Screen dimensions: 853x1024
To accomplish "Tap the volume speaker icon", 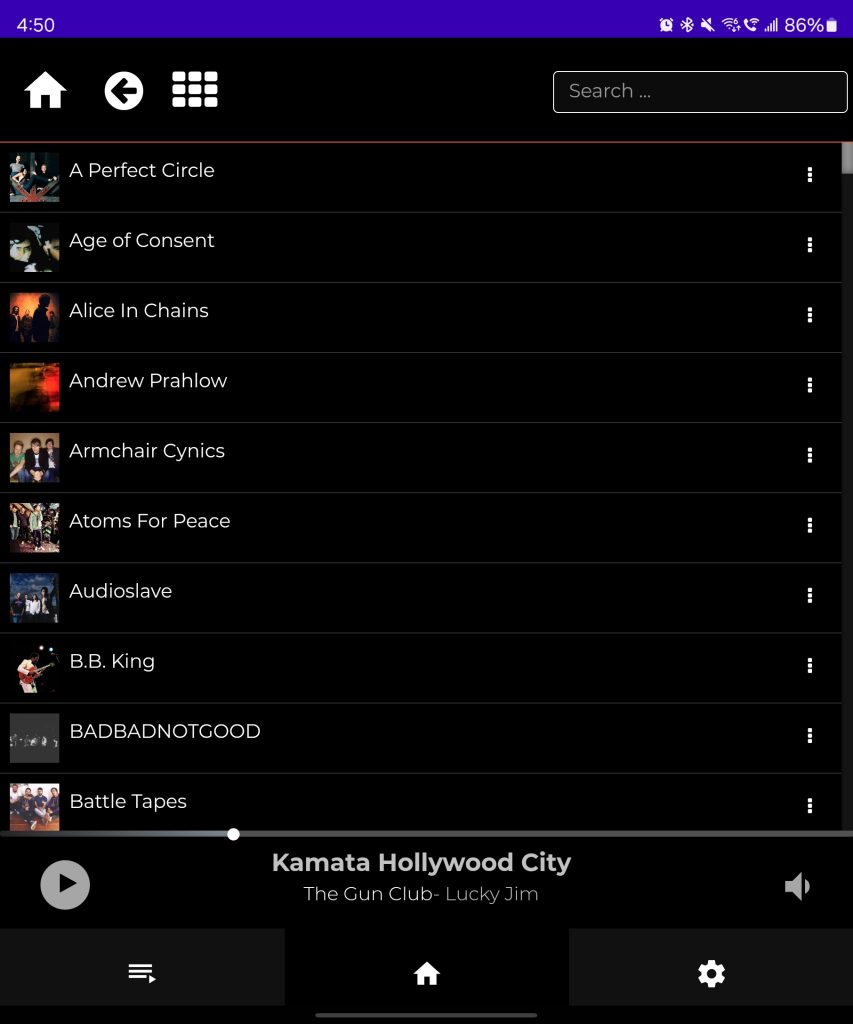I will click(797, 885).
